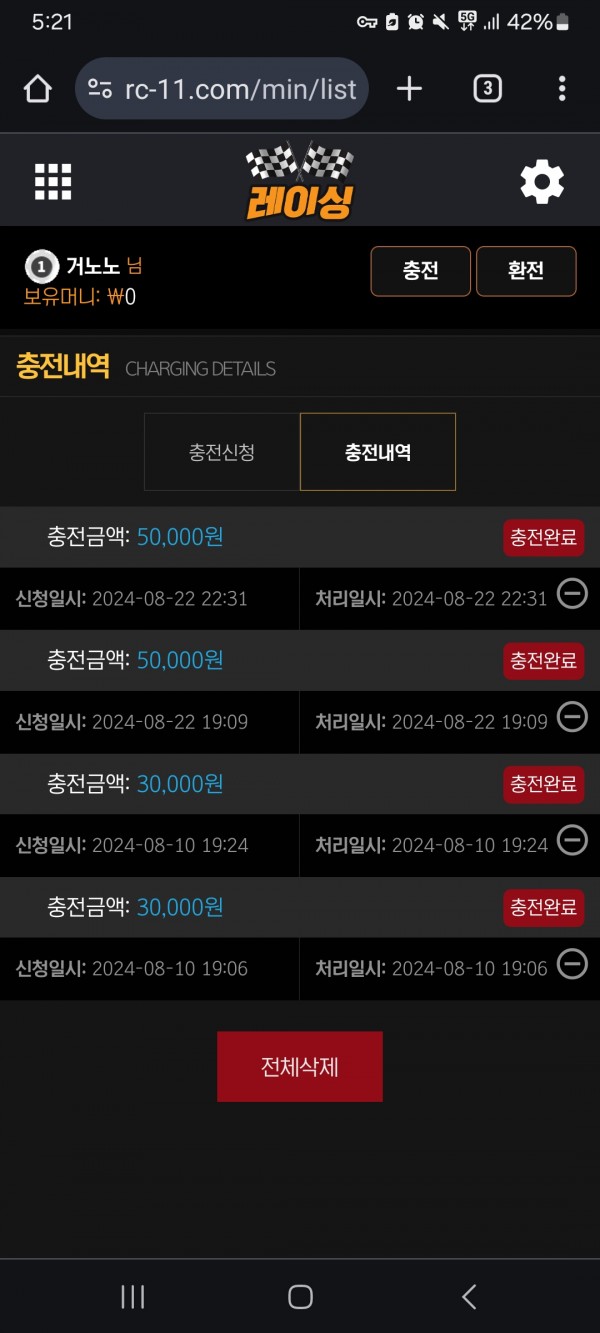The width and height of the screenshot is (600, 1333).
Task: Open a new browser tab
Action: click(409, 89)
